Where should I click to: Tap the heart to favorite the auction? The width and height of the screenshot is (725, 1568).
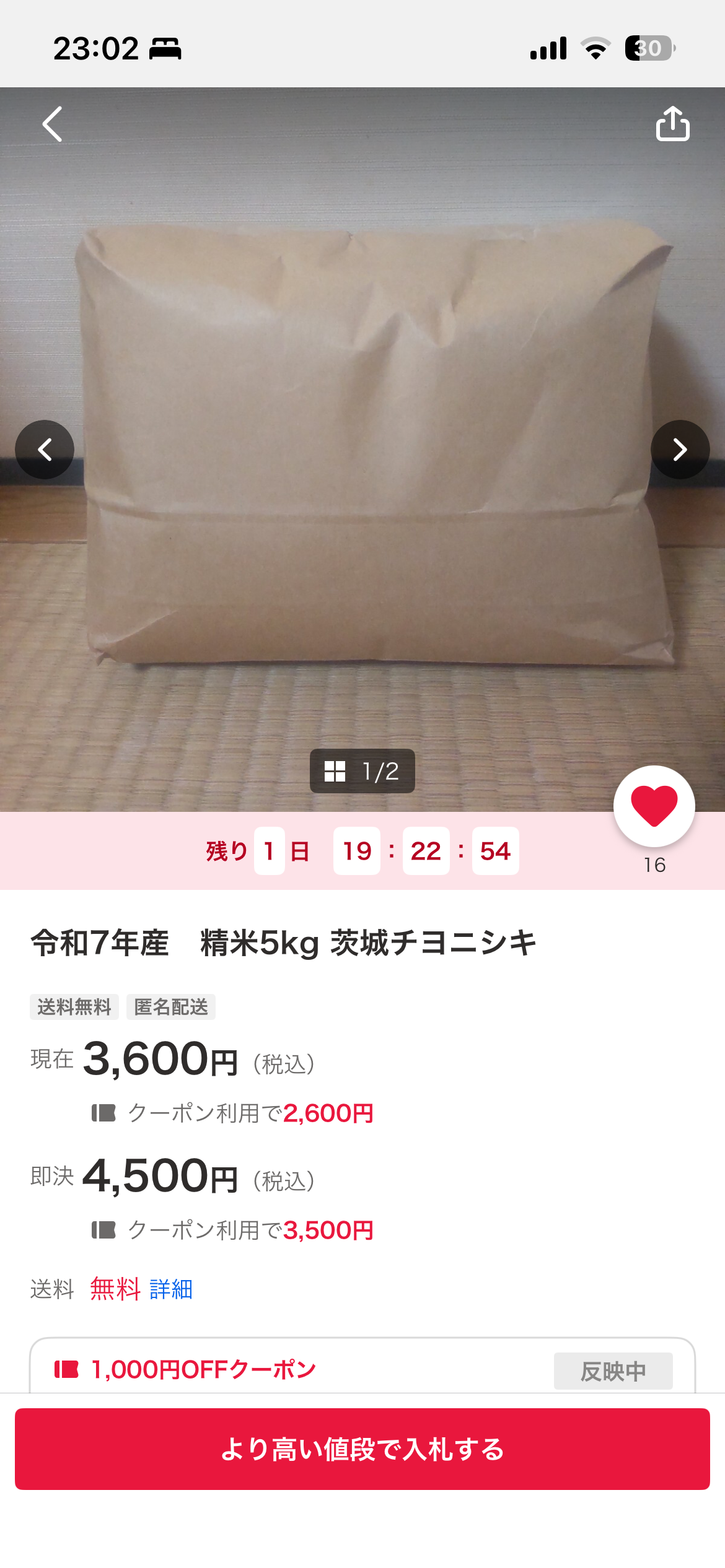click(654, 805)
